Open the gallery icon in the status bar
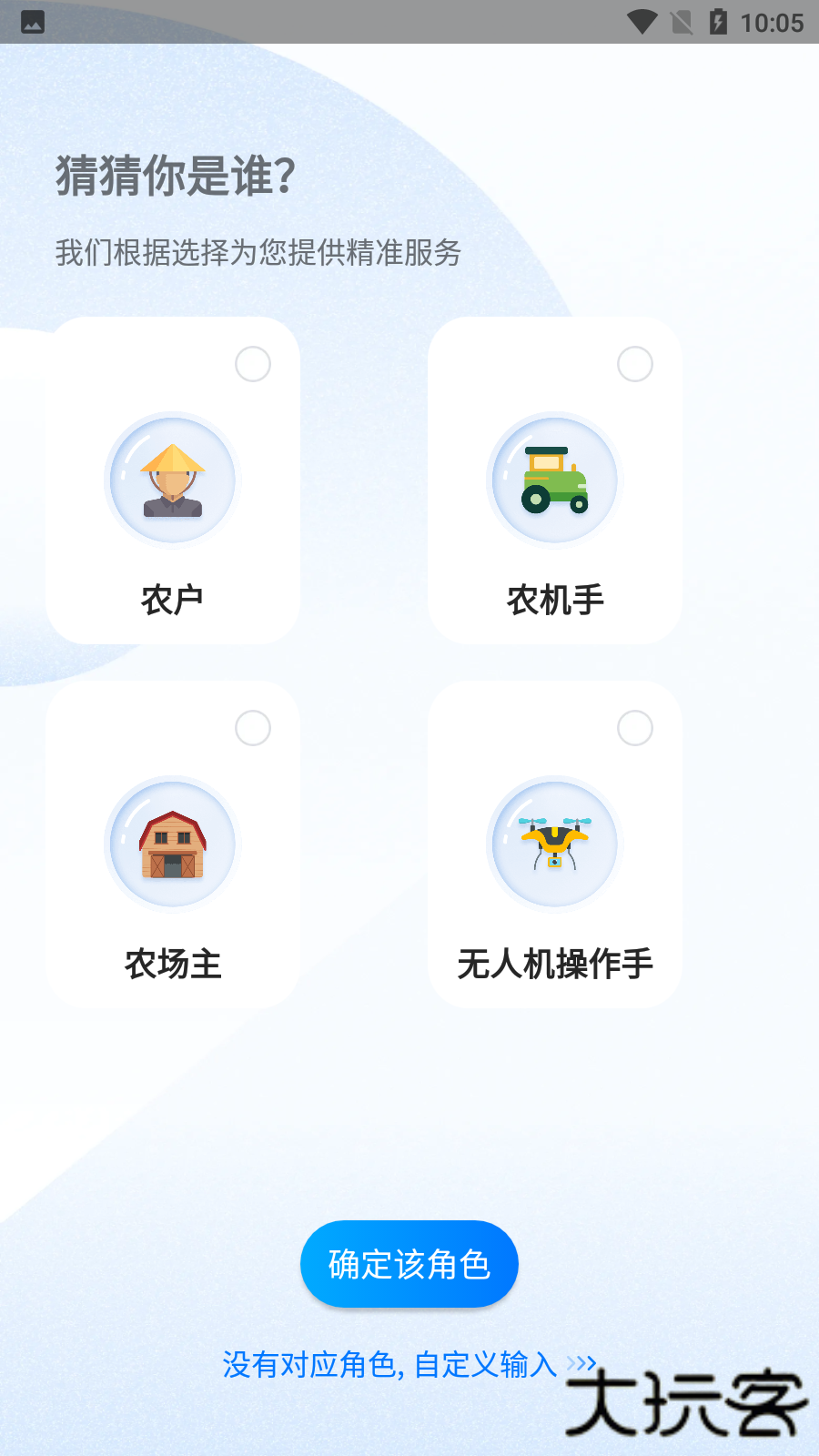 (33, 23)
